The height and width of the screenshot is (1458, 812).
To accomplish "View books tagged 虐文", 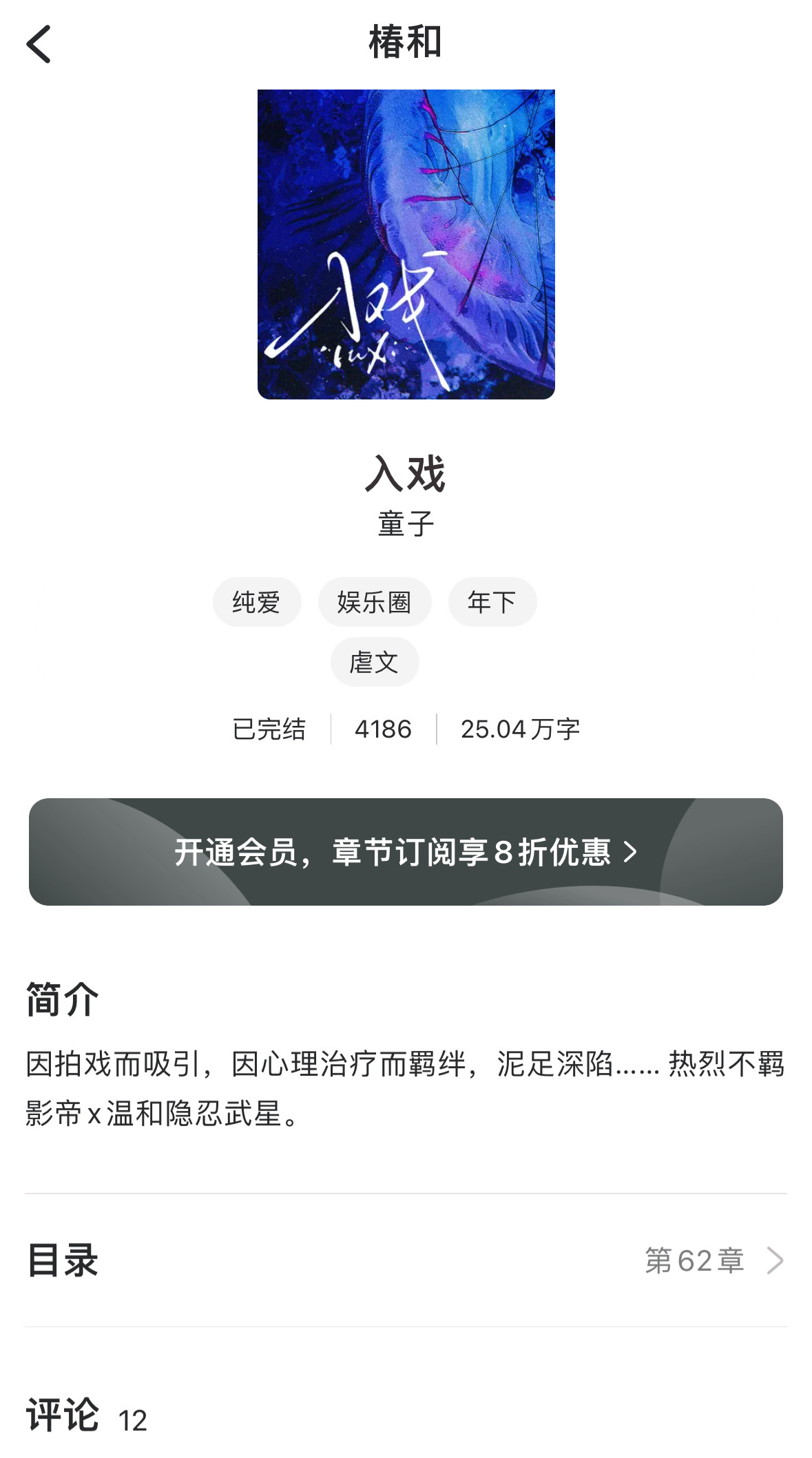I will (x=374, y=662).
